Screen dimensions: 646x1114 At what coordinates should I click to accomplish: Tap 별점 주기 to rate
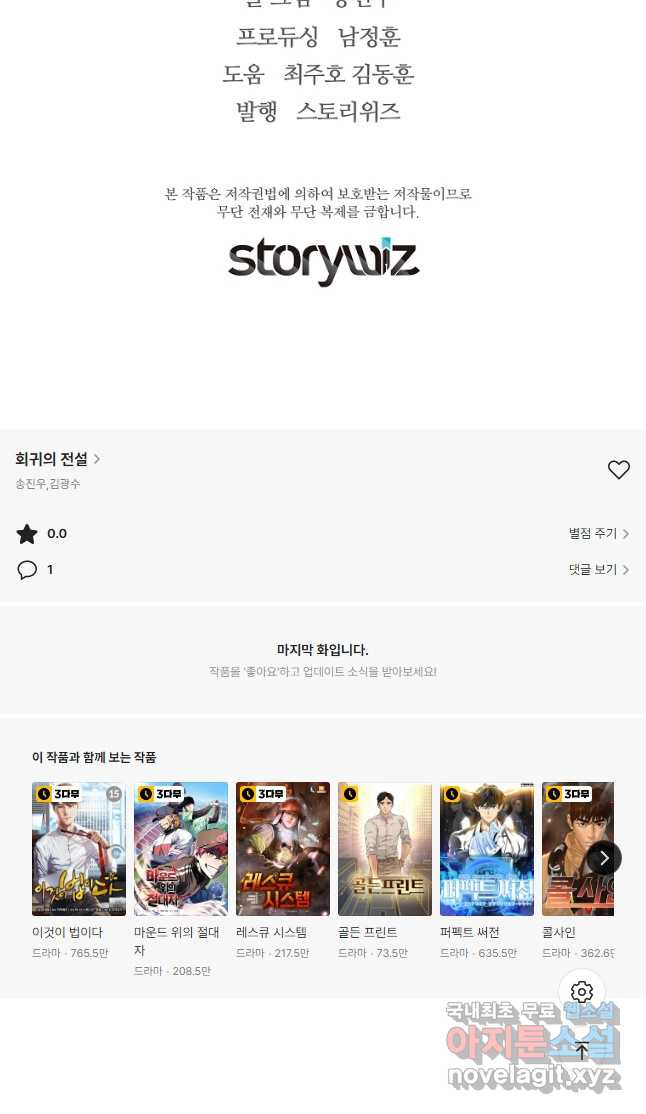[598, 534]
